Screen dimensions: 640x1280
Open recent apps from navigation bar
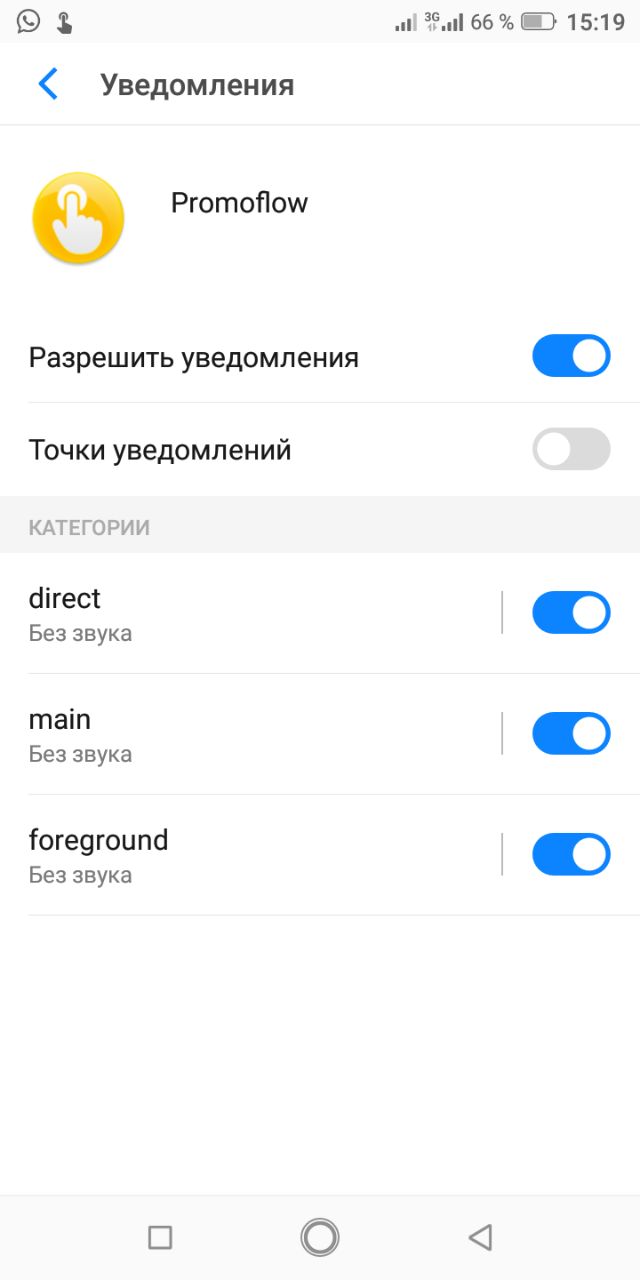(160, 1237)
